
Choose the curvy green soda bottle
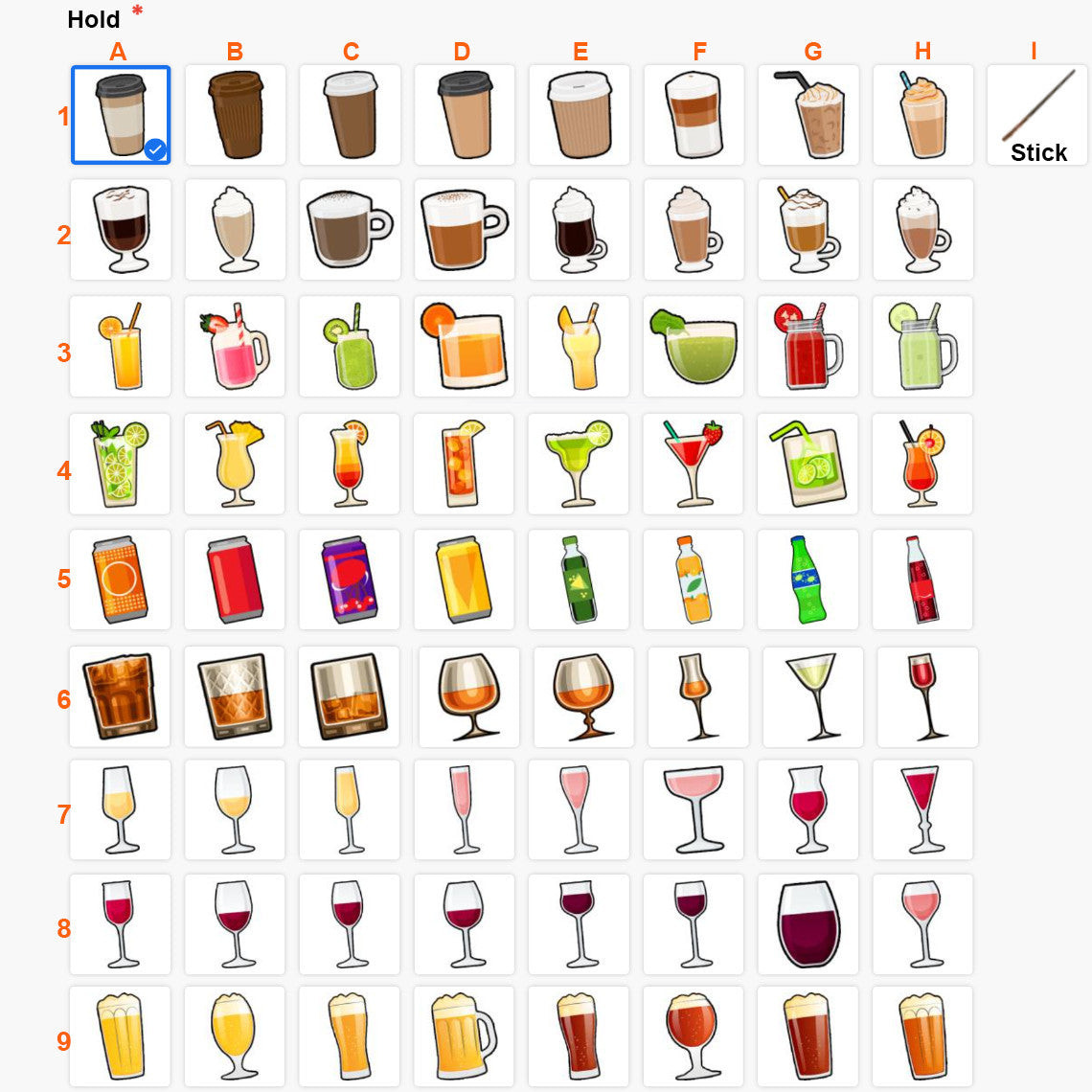pyautogui.click(x=808, y=580)
